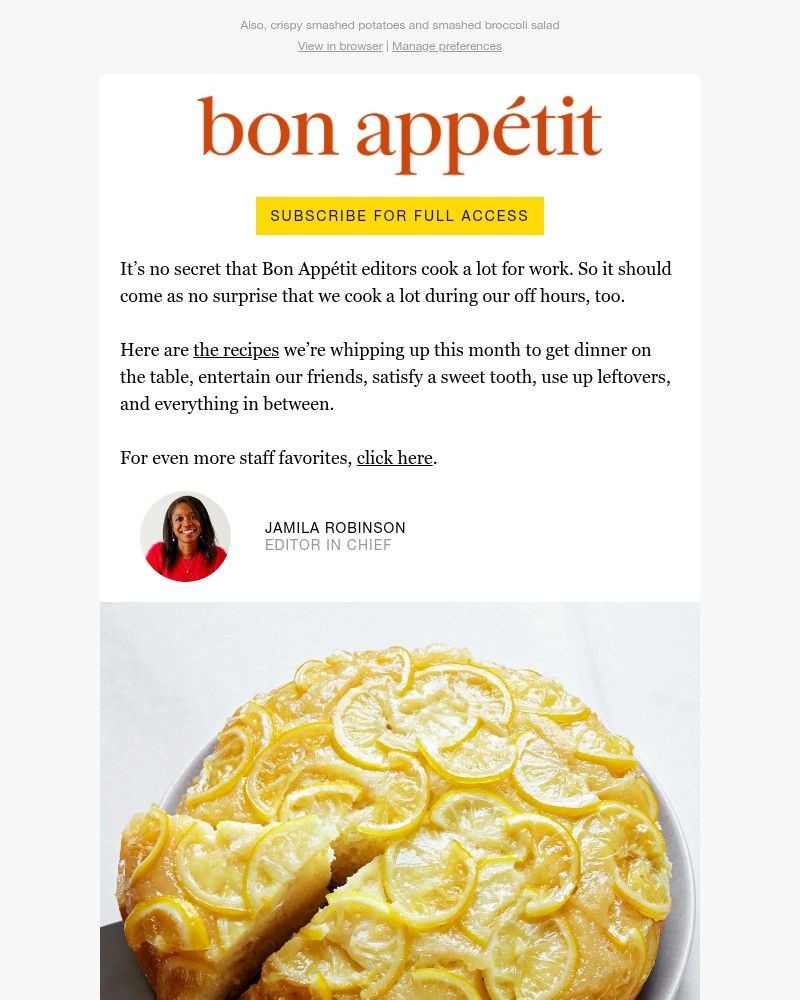Image resolution: width=800 pixels, height=1000 pixels.
Task: Open "the recipes" link
Action: [x=236, y=350]
